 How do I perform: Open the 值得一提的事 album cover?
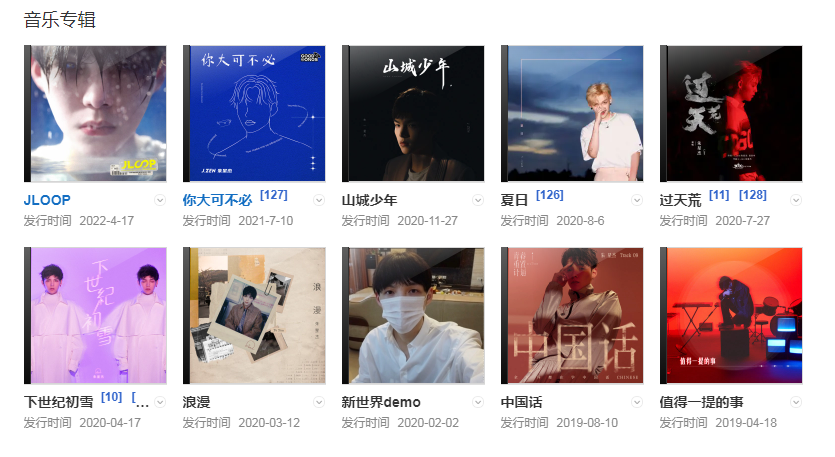click(x=732, y=315)
